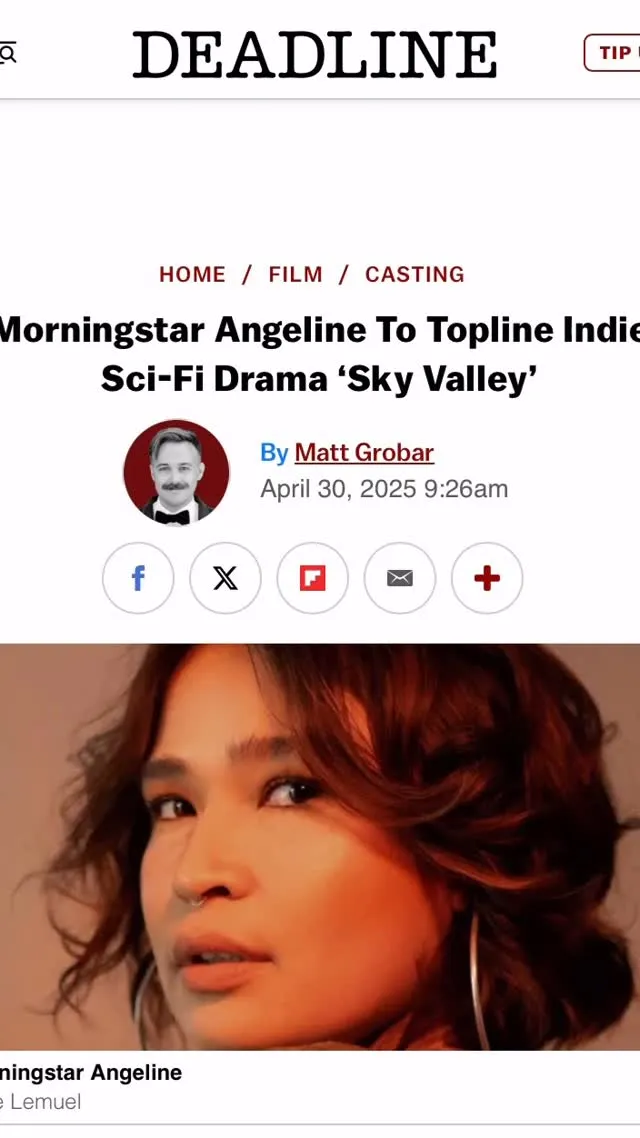Open the Home breadcrumb link

(x=192, y=274)
